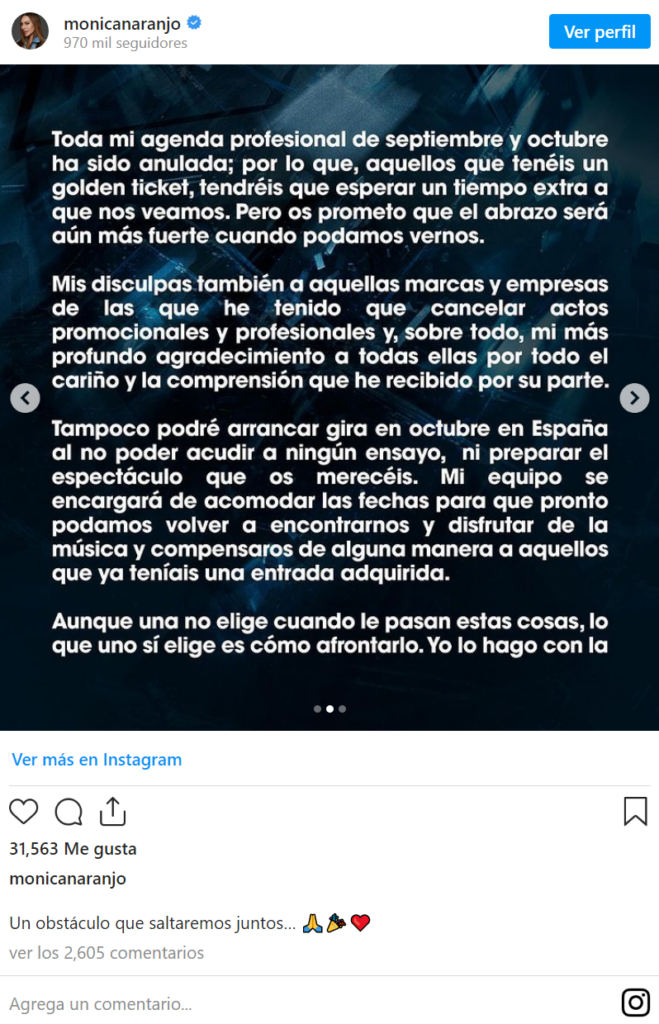The width and height of the screenshot is (659, 1024).
Task: Bookmark this post
Action: tap(635, 811)
